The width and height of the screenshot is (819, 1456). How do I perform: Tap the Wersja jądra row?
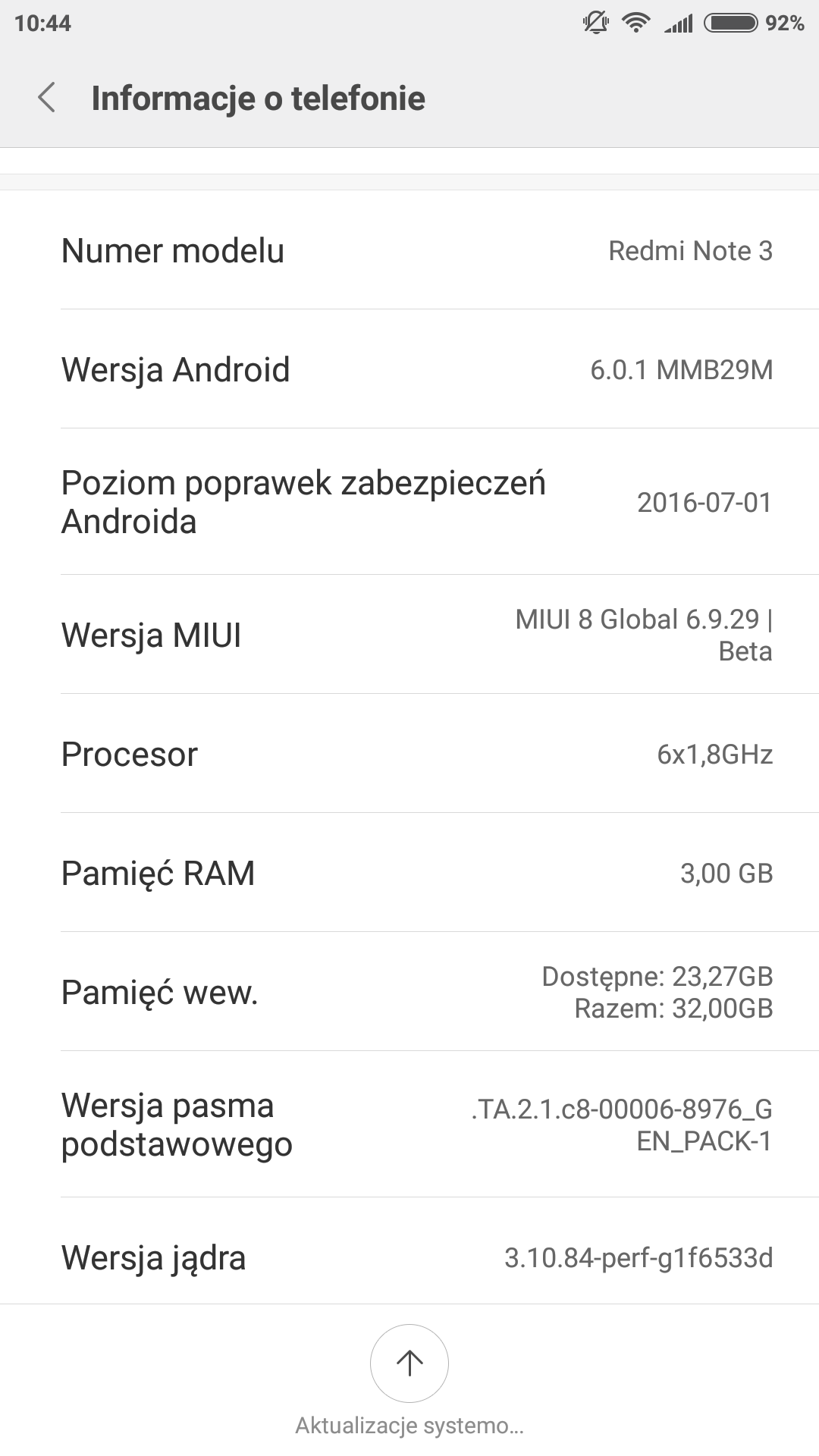tap(409, 1257)
